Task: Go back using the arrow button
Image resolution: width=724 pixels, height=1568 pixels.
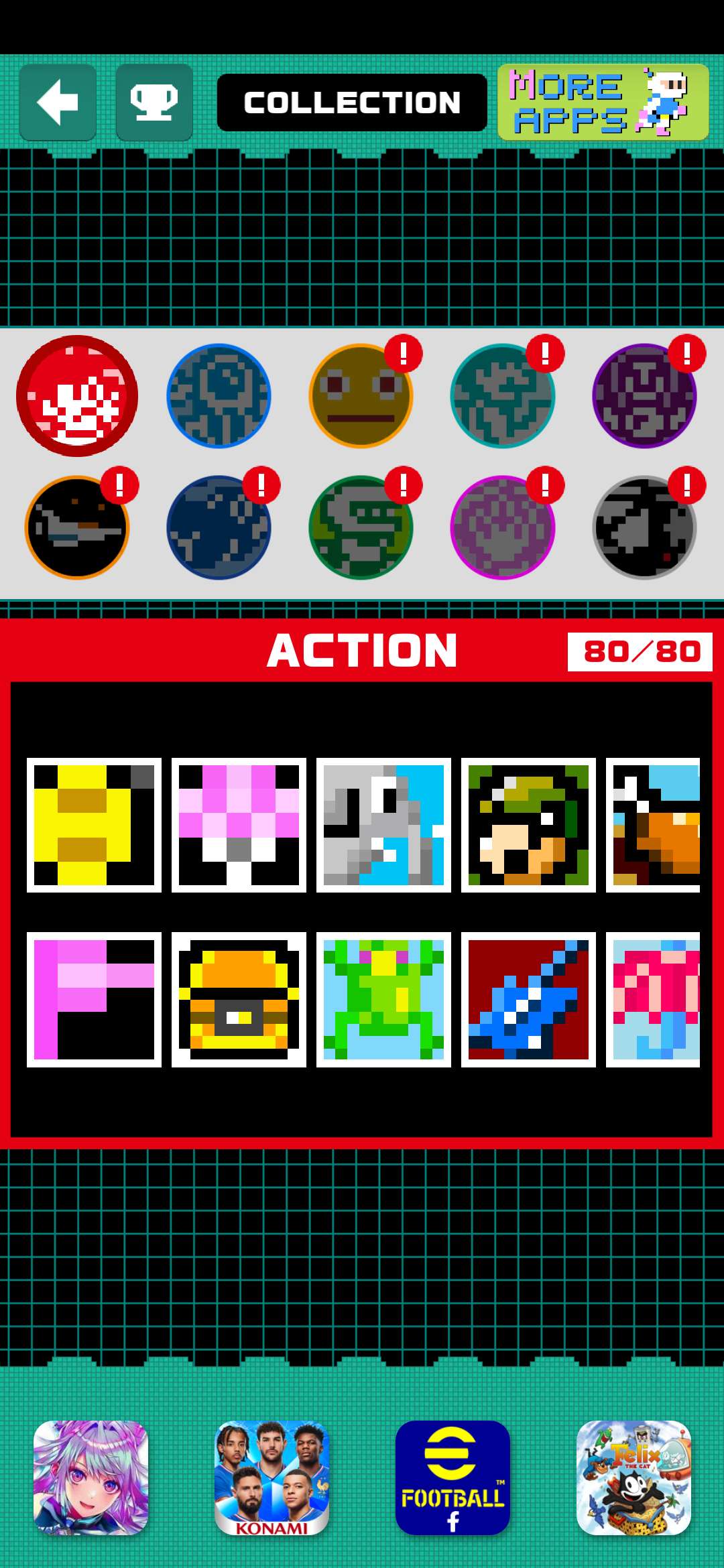Action: (58, 103)
